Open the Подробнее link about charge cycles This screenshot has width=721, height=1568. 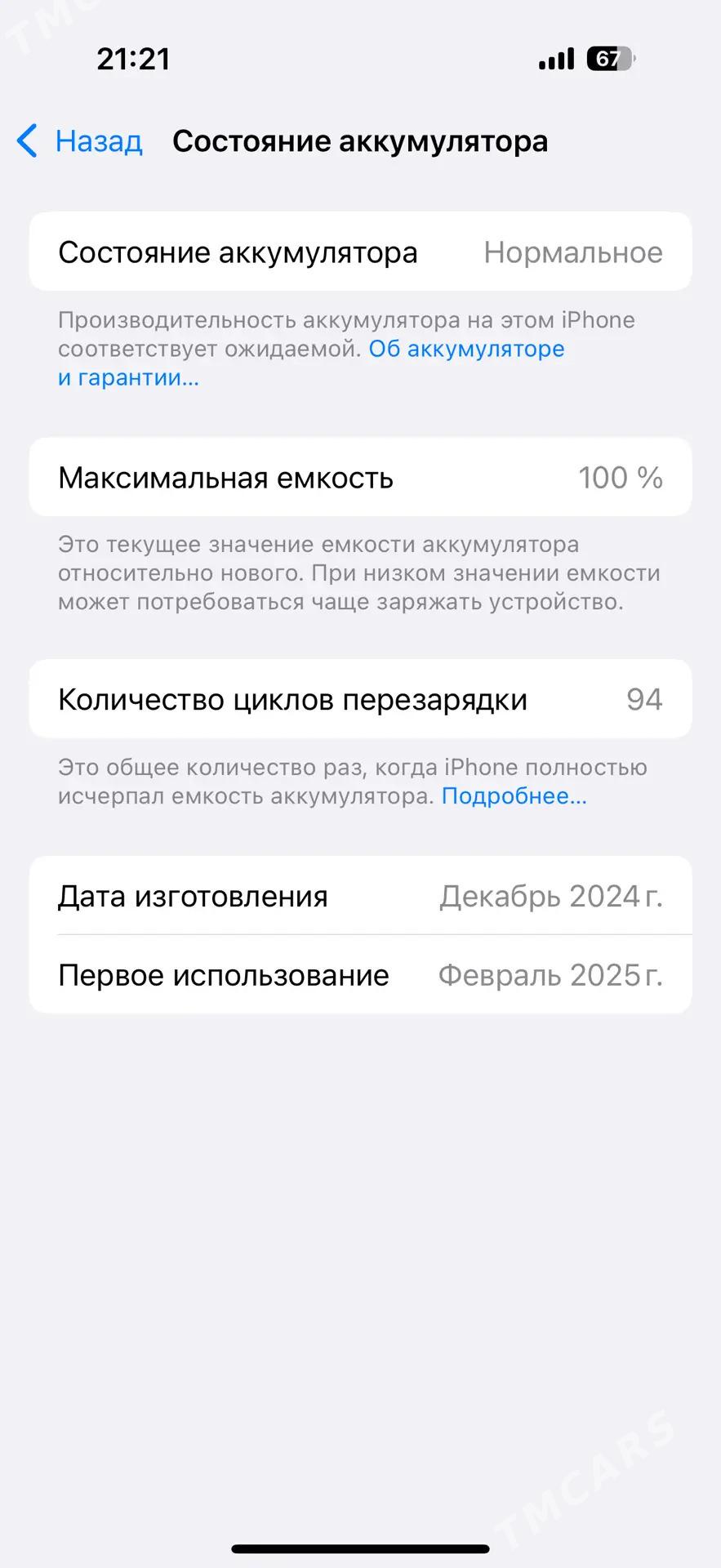513,795
